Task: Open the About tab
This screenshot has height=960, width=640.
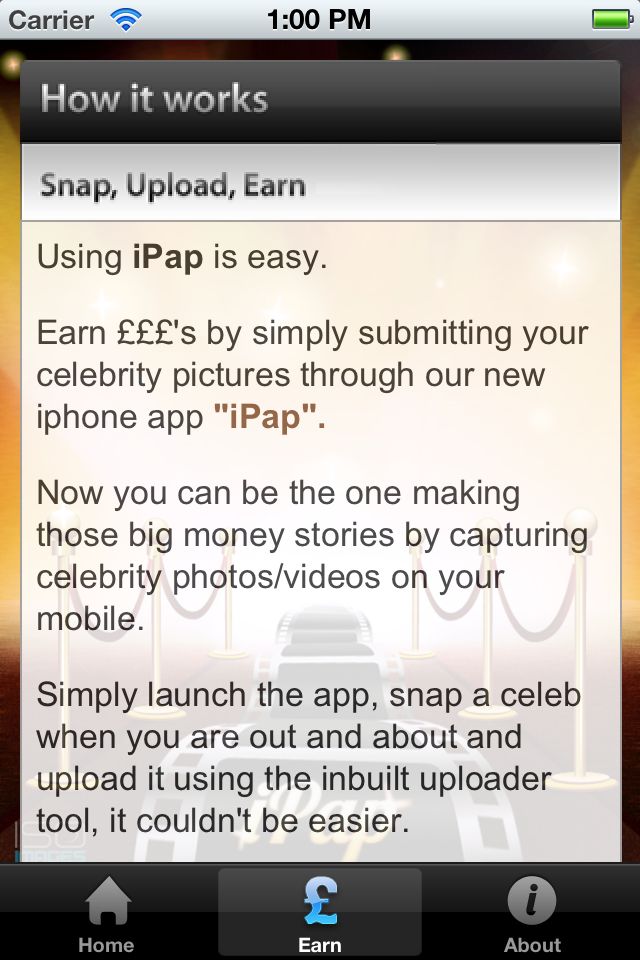Action: tap(532, 914)
